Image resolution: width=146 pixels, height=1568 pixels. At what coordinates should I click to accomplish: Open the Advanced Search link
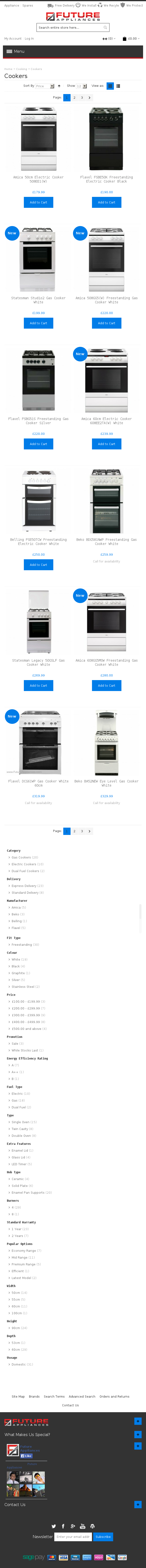tap(82, 1396)
